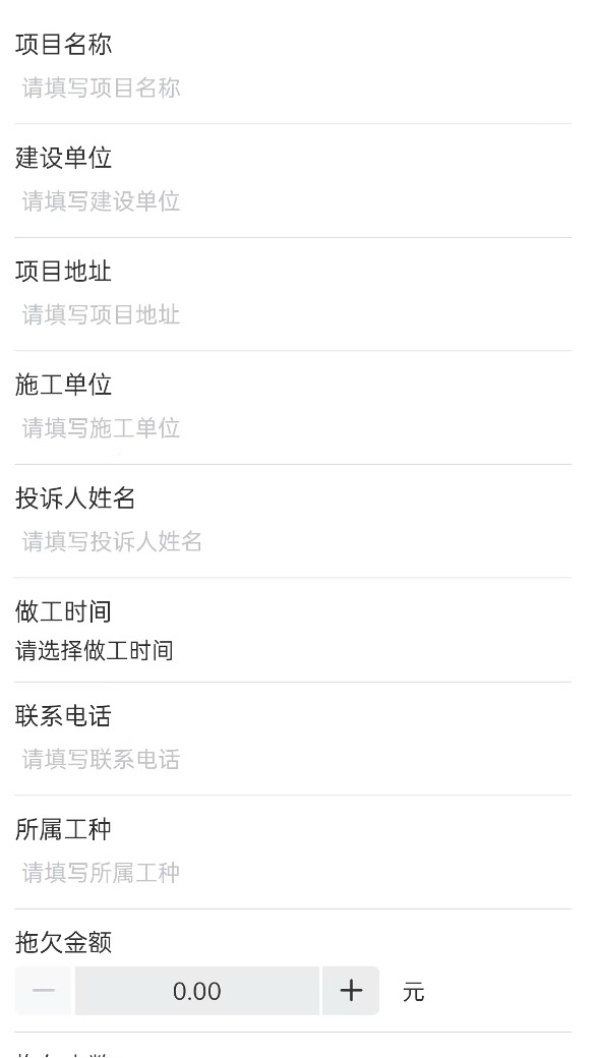
Task: Tap the 拖欠金额 amount box showing 0.00
Action: pyautogui.click(x=197, y=991)
